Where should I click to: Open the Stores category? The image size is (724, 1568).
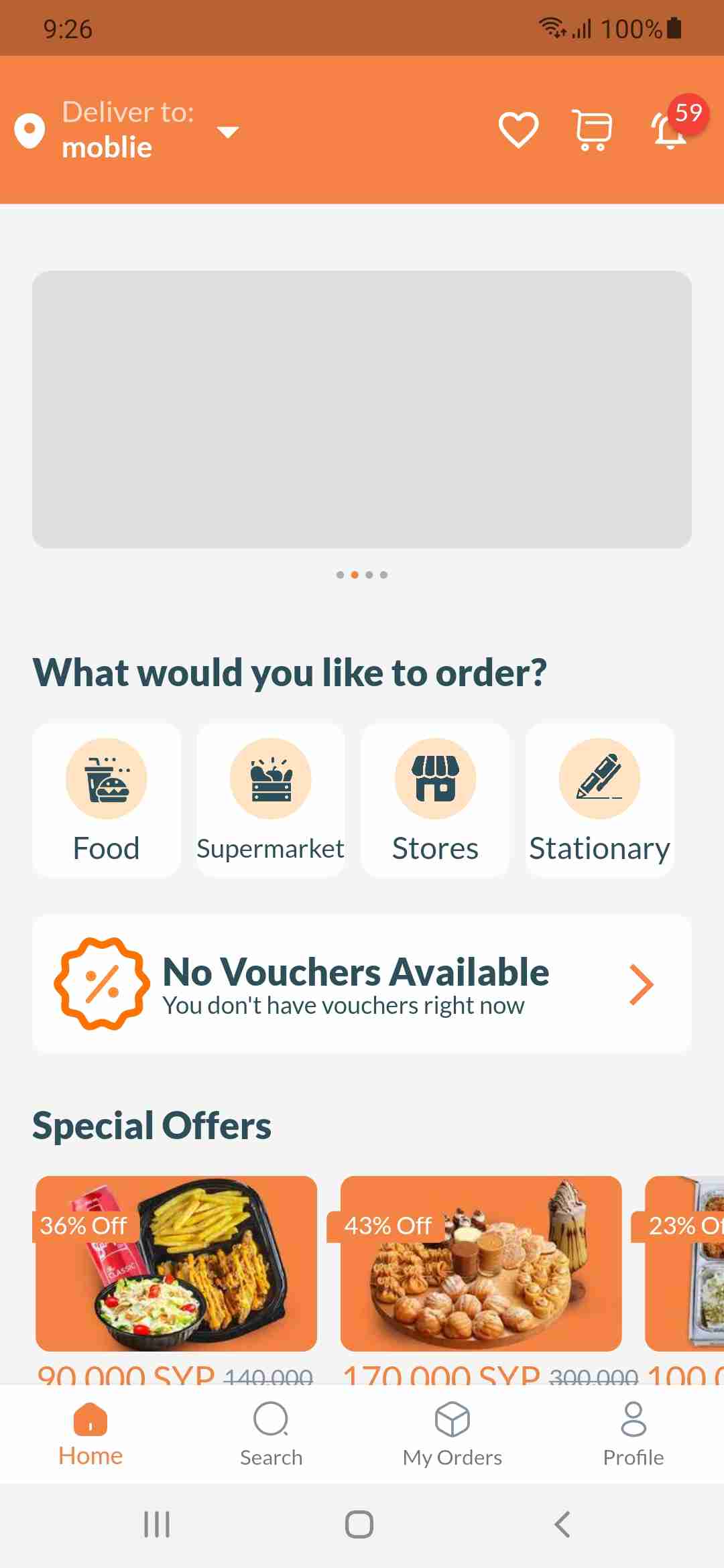tap(435, 799)
